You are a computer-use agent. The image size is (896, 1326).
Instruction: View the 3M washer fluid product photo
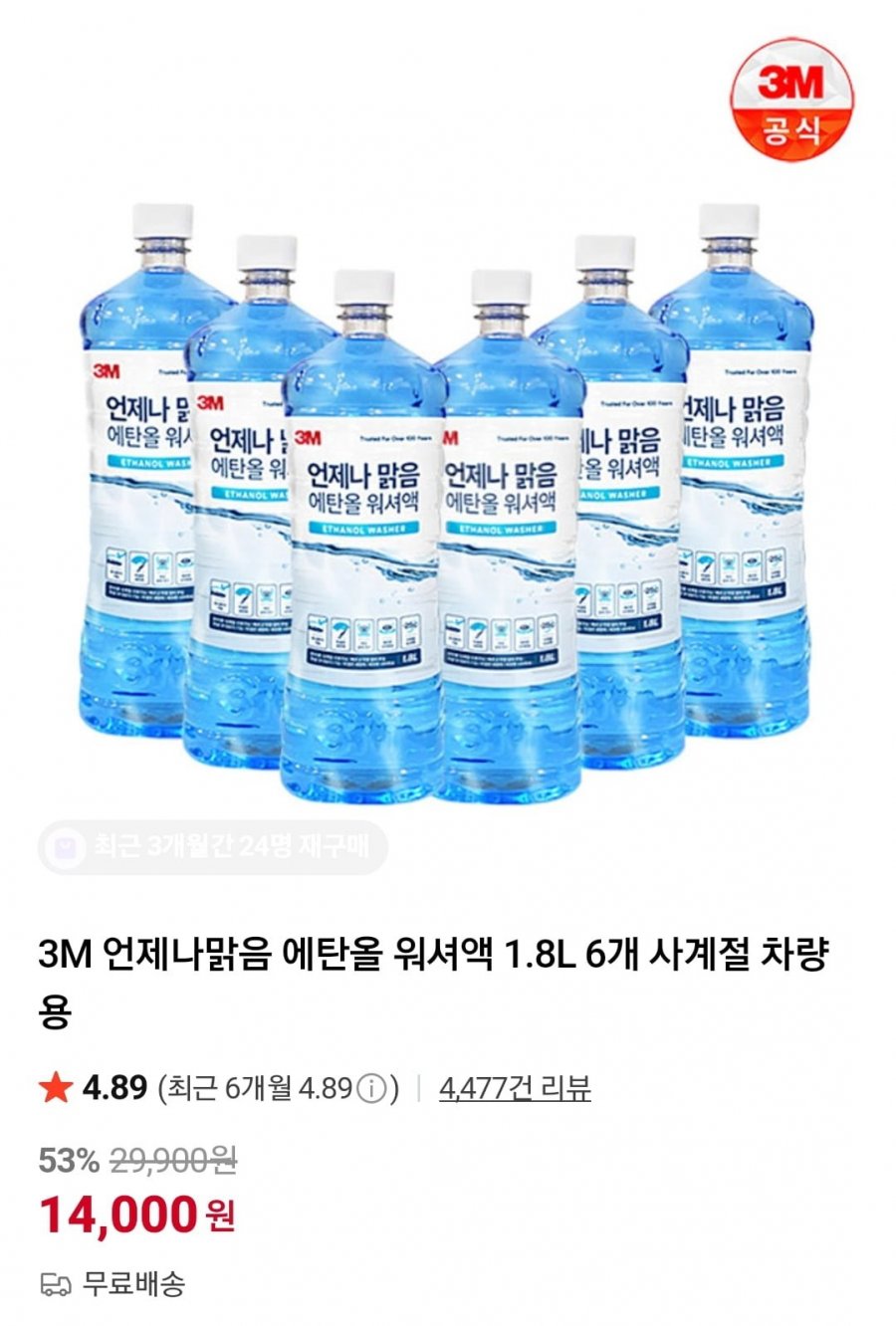point(446,498)
